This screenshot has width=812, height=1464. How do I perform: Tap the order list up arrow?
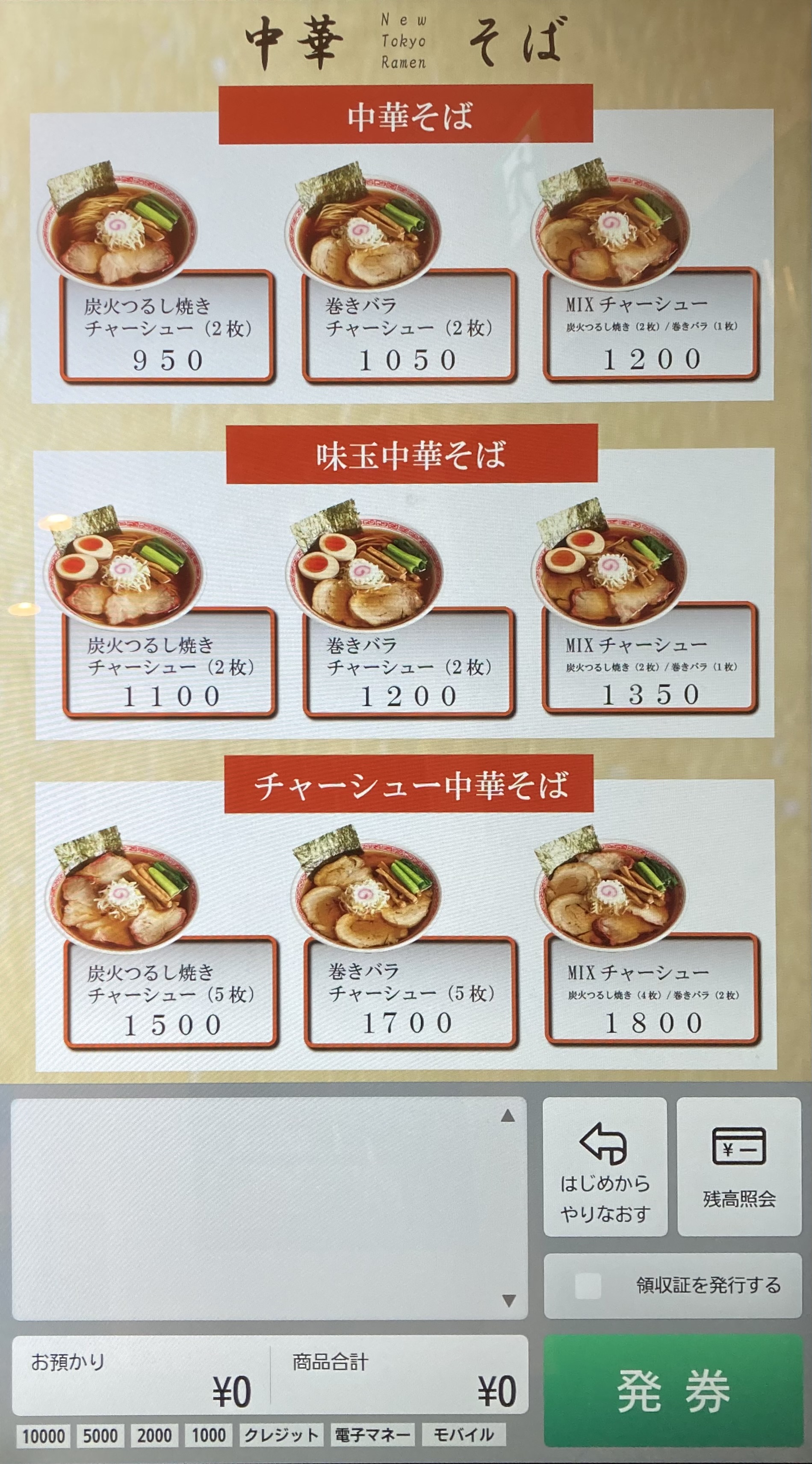[508, 1115]
